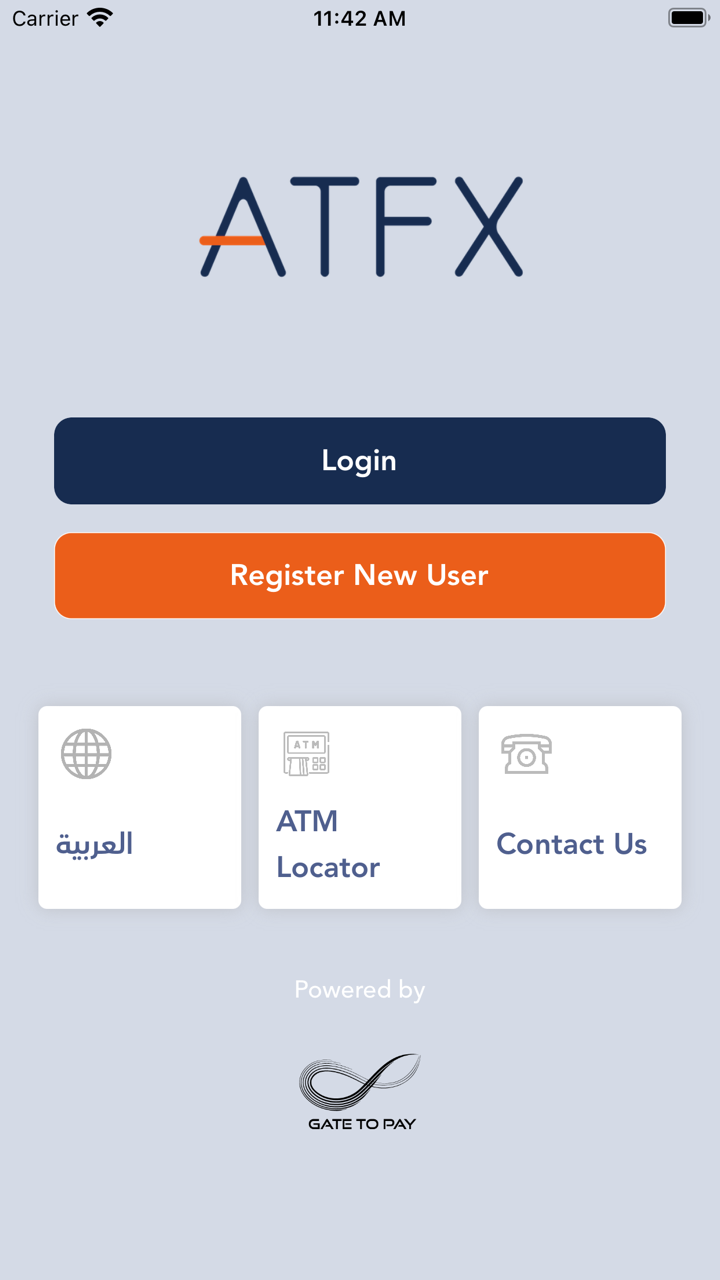Tap the Login button

pos(360,461)
